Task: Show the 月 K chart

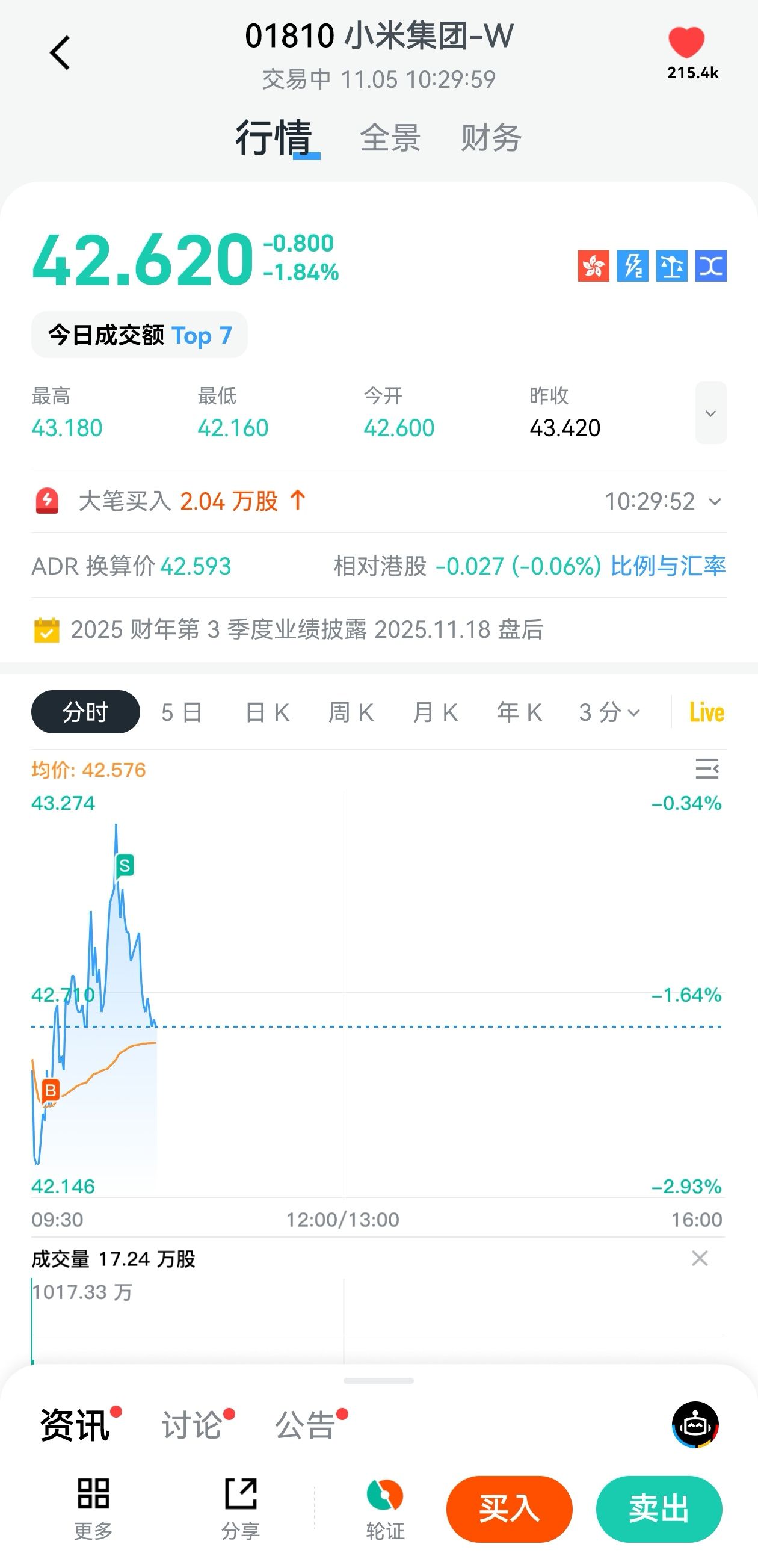Action: coord(435,712)
